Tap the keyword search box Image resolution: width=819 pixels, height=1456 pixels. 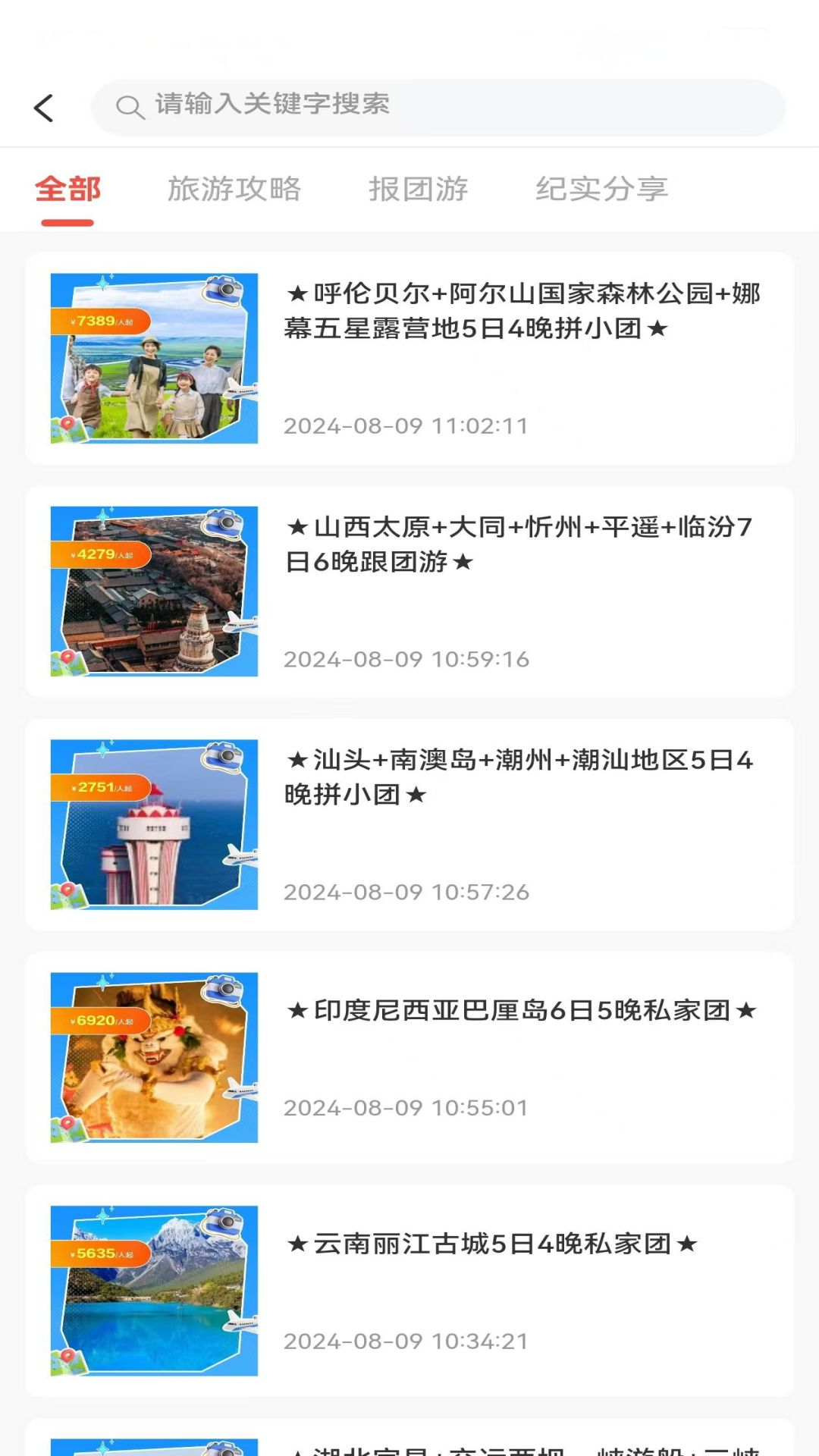point(437,107)
